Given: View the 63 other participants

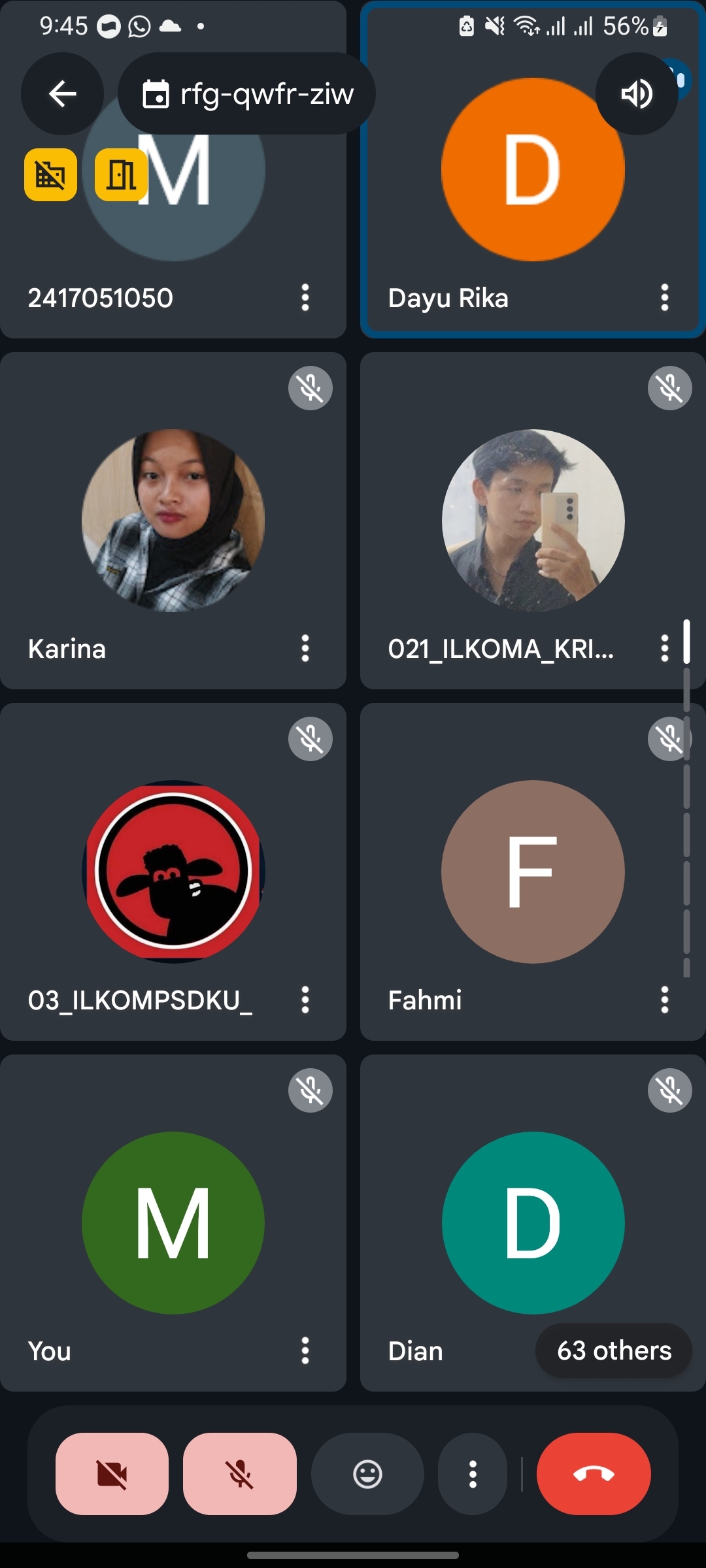Looking at the screenshot, I should [x=613, y=1350].
